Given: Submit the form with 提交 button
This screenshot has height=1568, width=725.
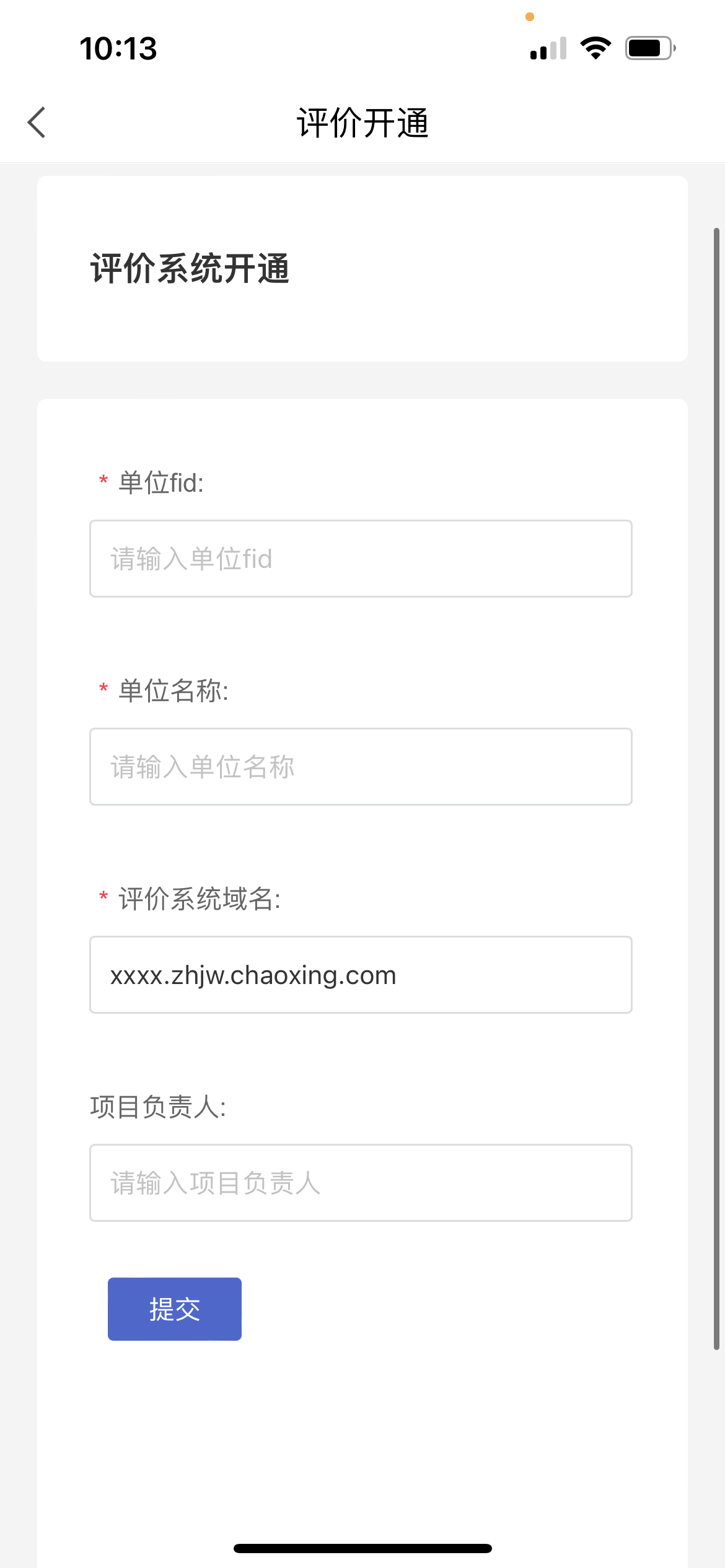Looking at the screenshot, I should (x=175, y=1309).
